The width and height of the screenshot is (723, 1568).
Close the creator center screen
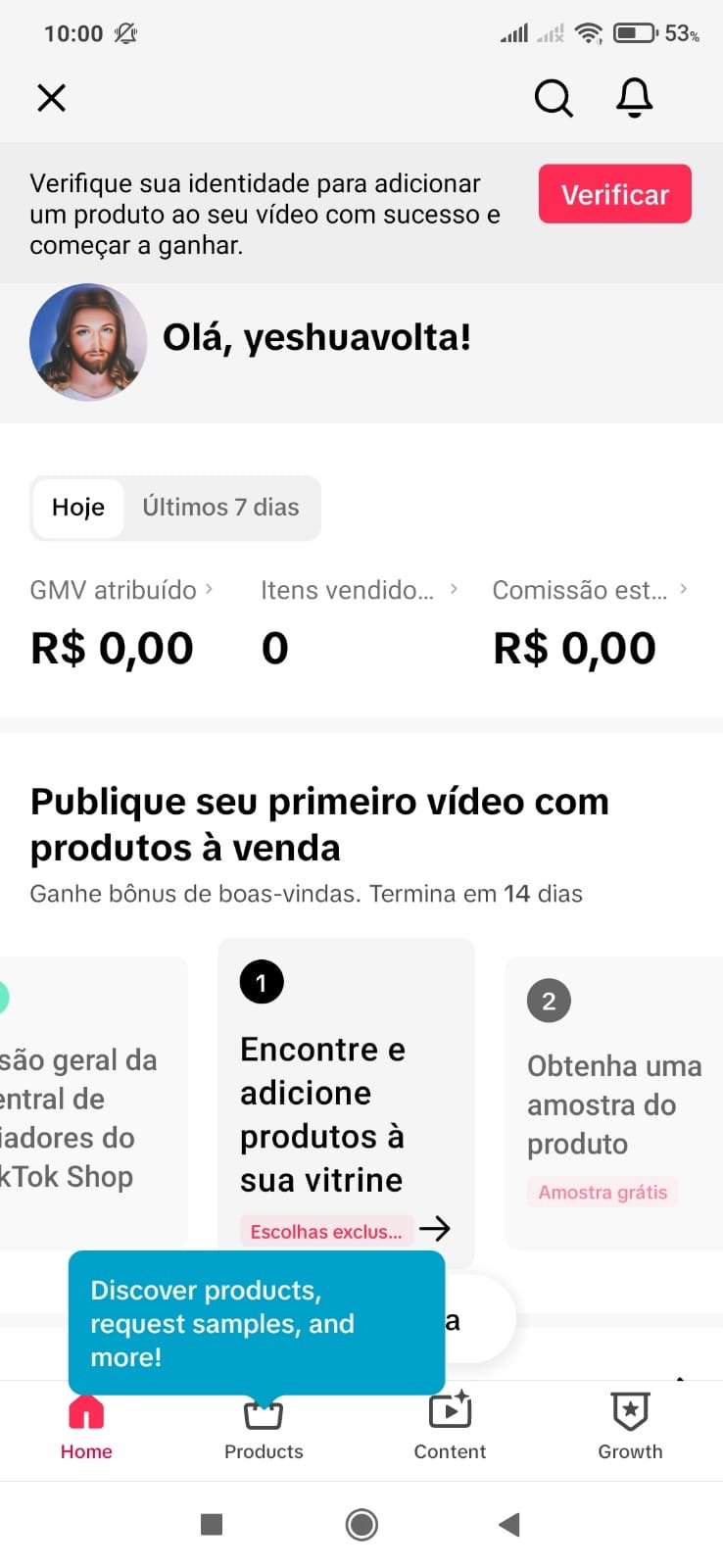(51, 98)
